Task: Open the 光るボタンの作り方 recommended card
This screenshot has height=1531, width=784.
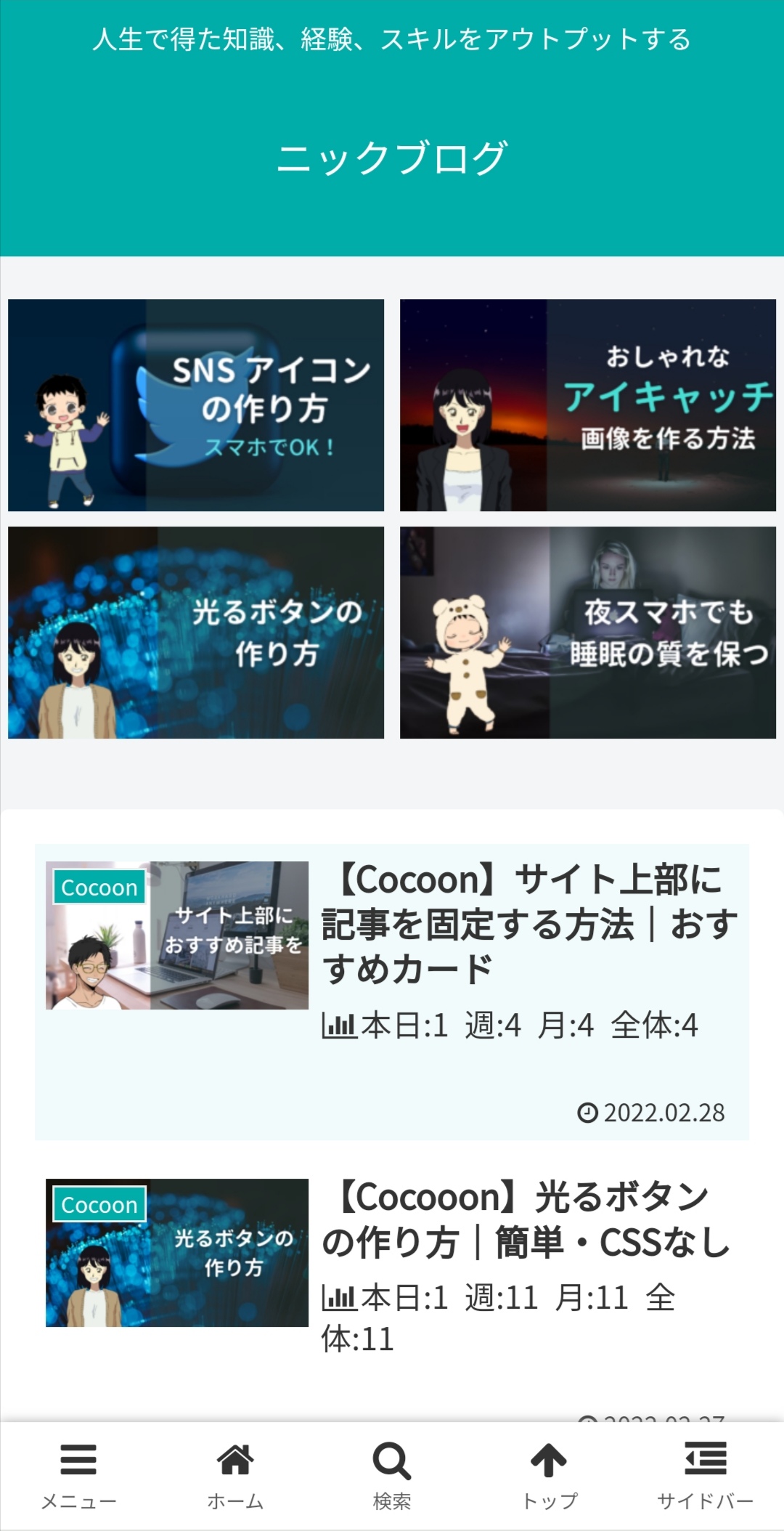Action: [x=196, y=633]
